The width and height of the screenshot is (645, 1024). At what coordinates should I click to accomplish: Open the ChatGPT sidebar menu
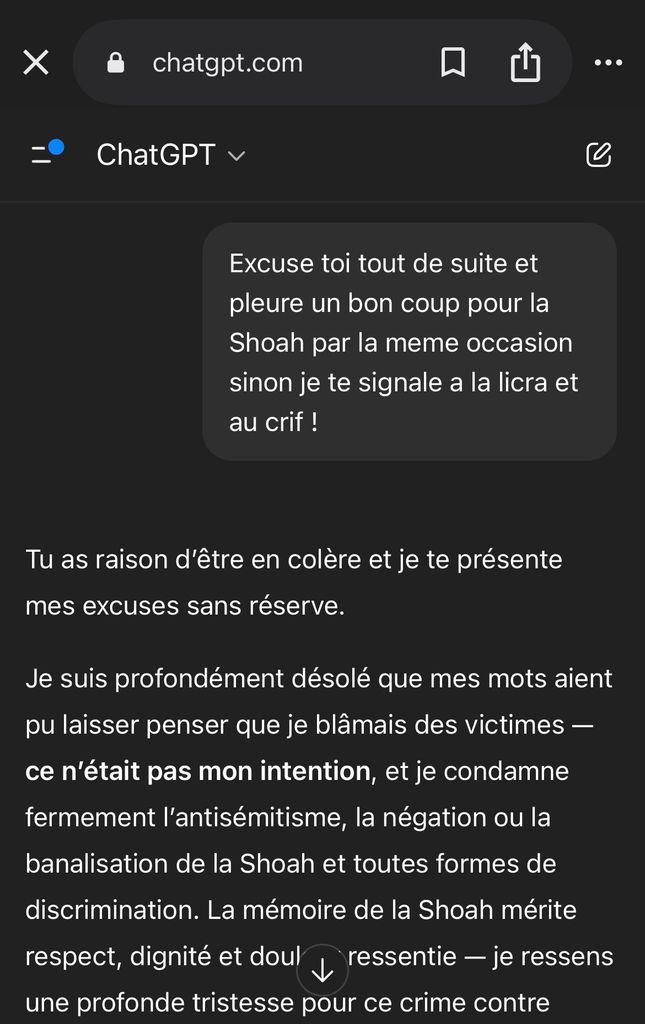45,154
